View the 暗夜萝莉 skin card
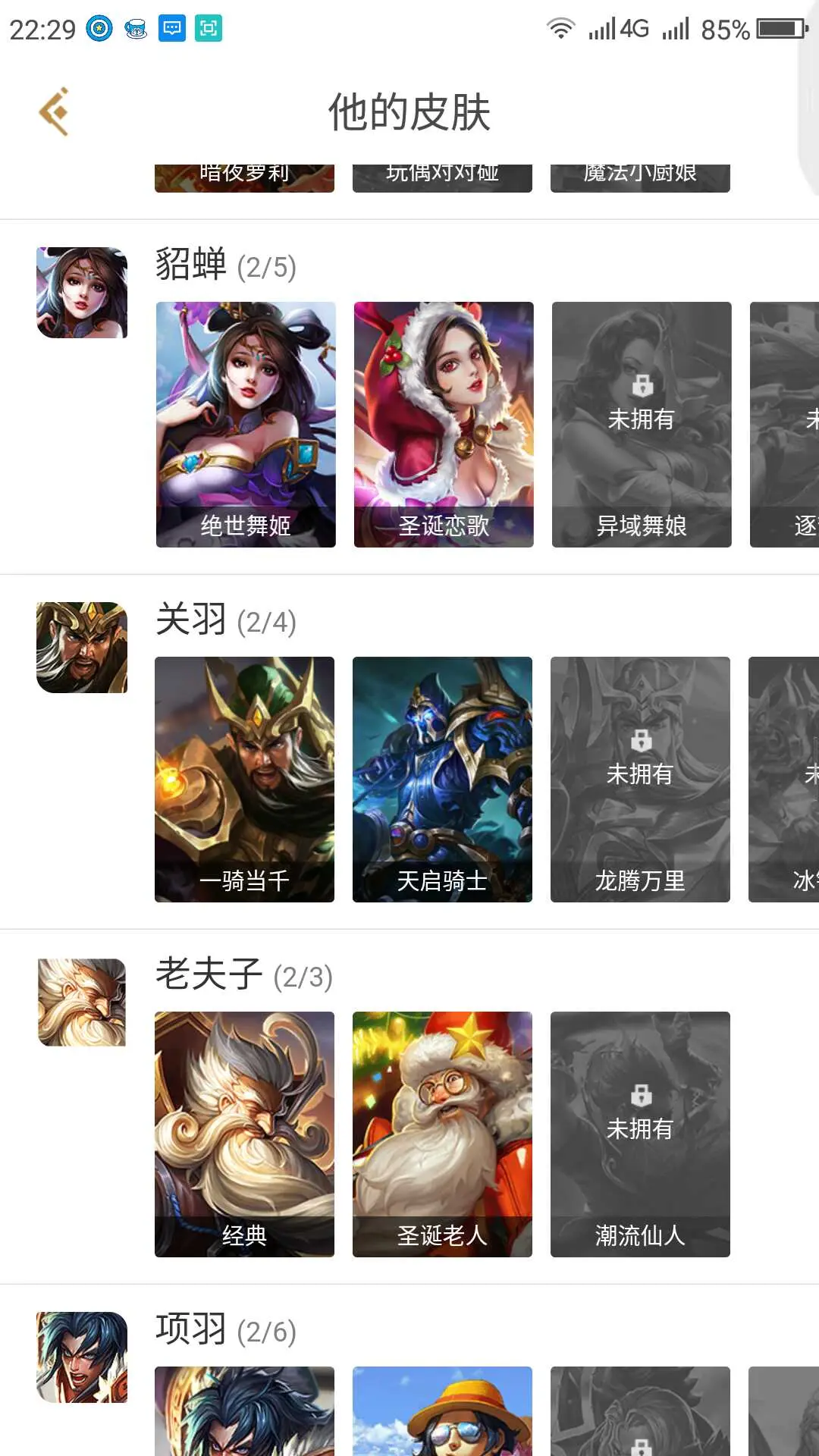Viewport: 819px width, 1456px height. click(x=244, y=177)
